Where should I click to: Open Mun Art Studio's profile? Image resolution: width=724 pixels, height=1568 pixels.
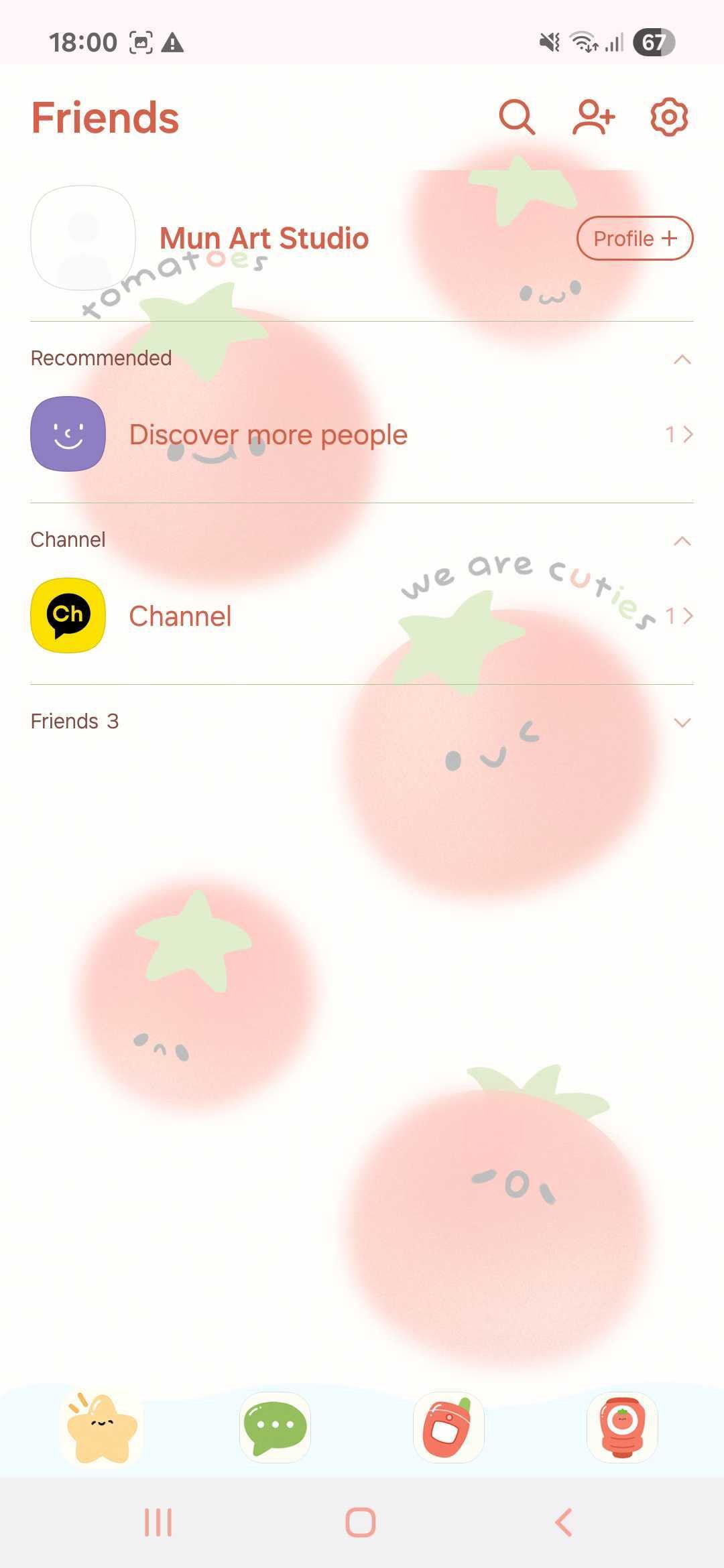(263, 239)
